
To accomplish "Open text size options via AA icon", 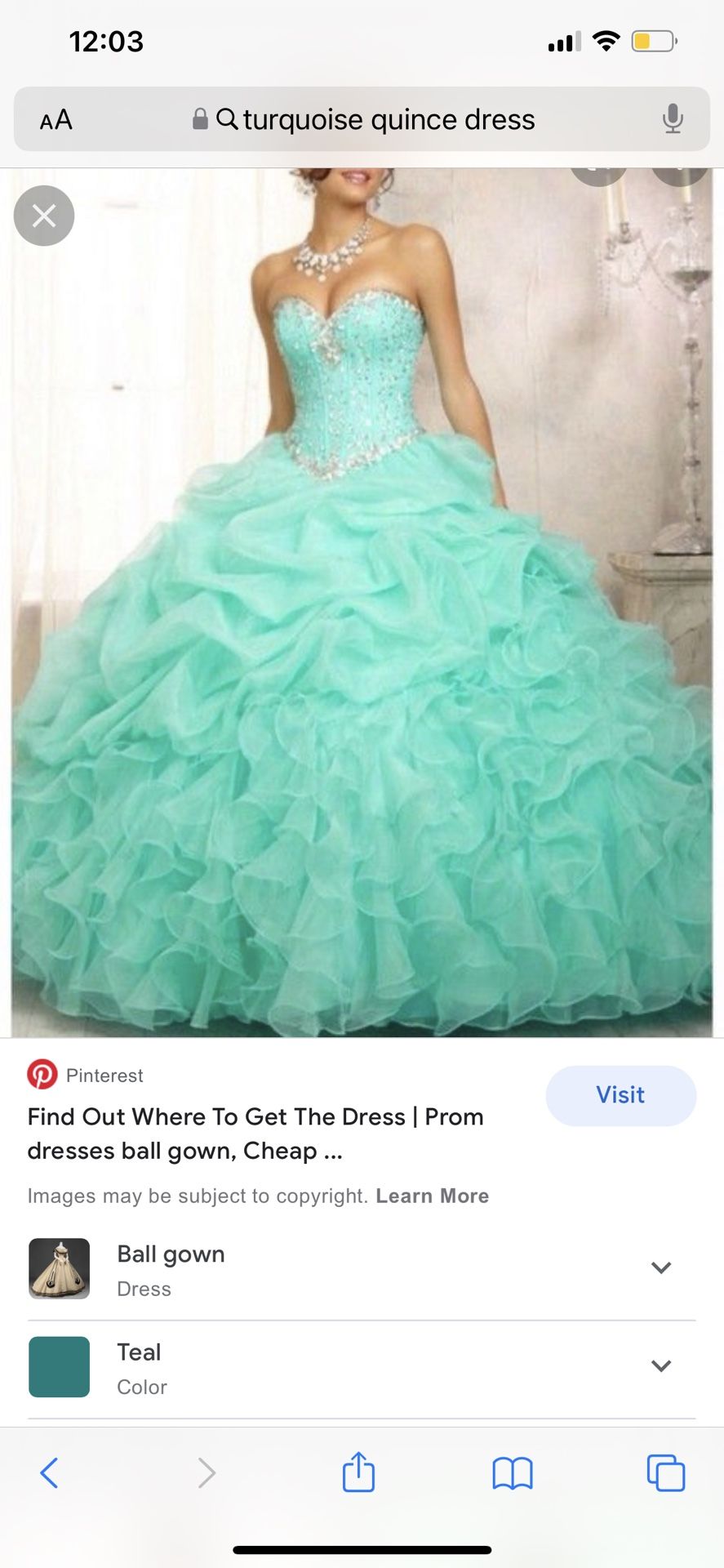I will 54,119.
